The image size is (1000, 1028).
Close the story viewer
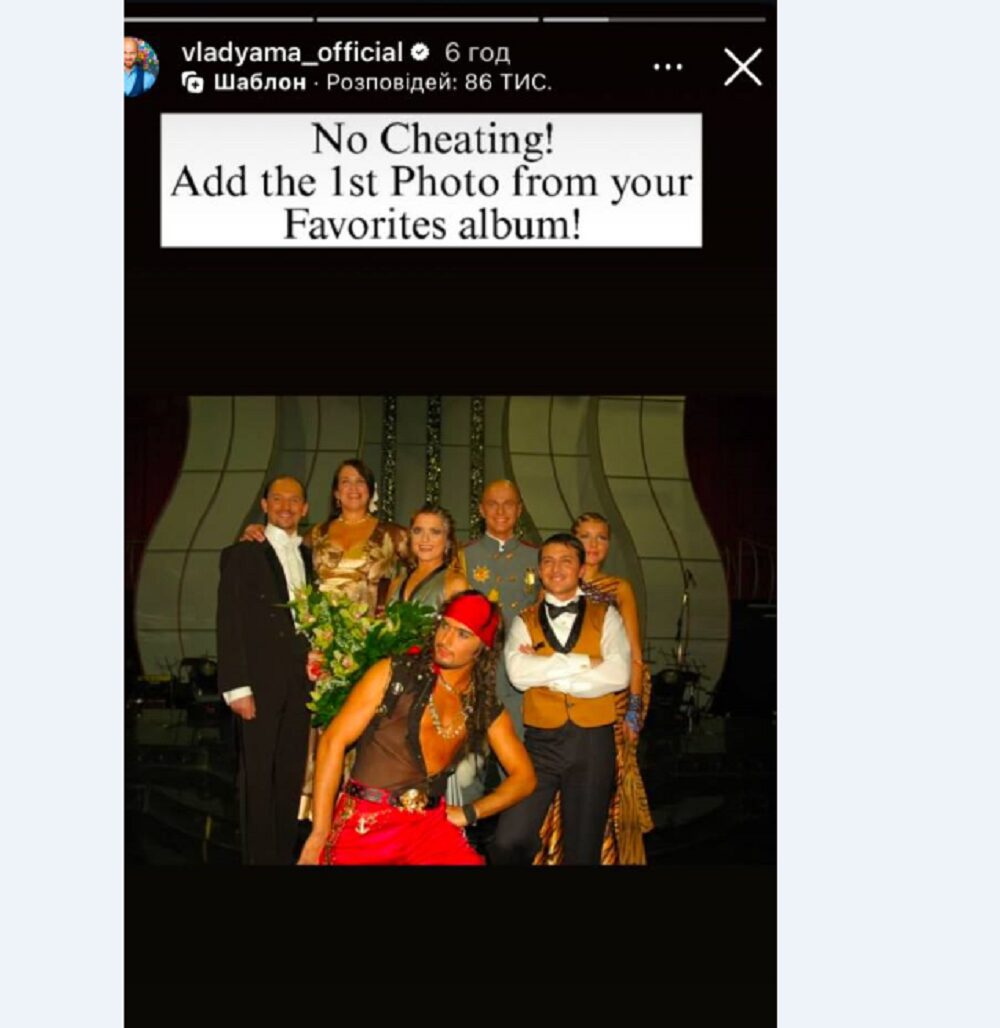coord(742,67)
